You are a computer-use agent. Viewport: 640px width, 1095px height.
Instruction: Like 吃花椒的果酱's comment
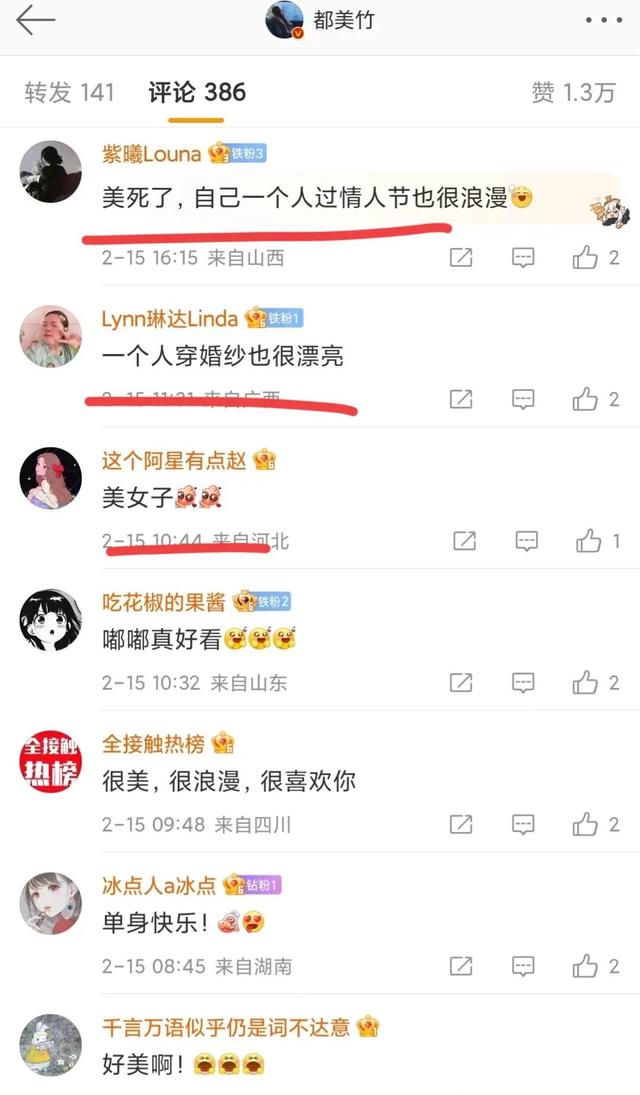tap(585, 683)
